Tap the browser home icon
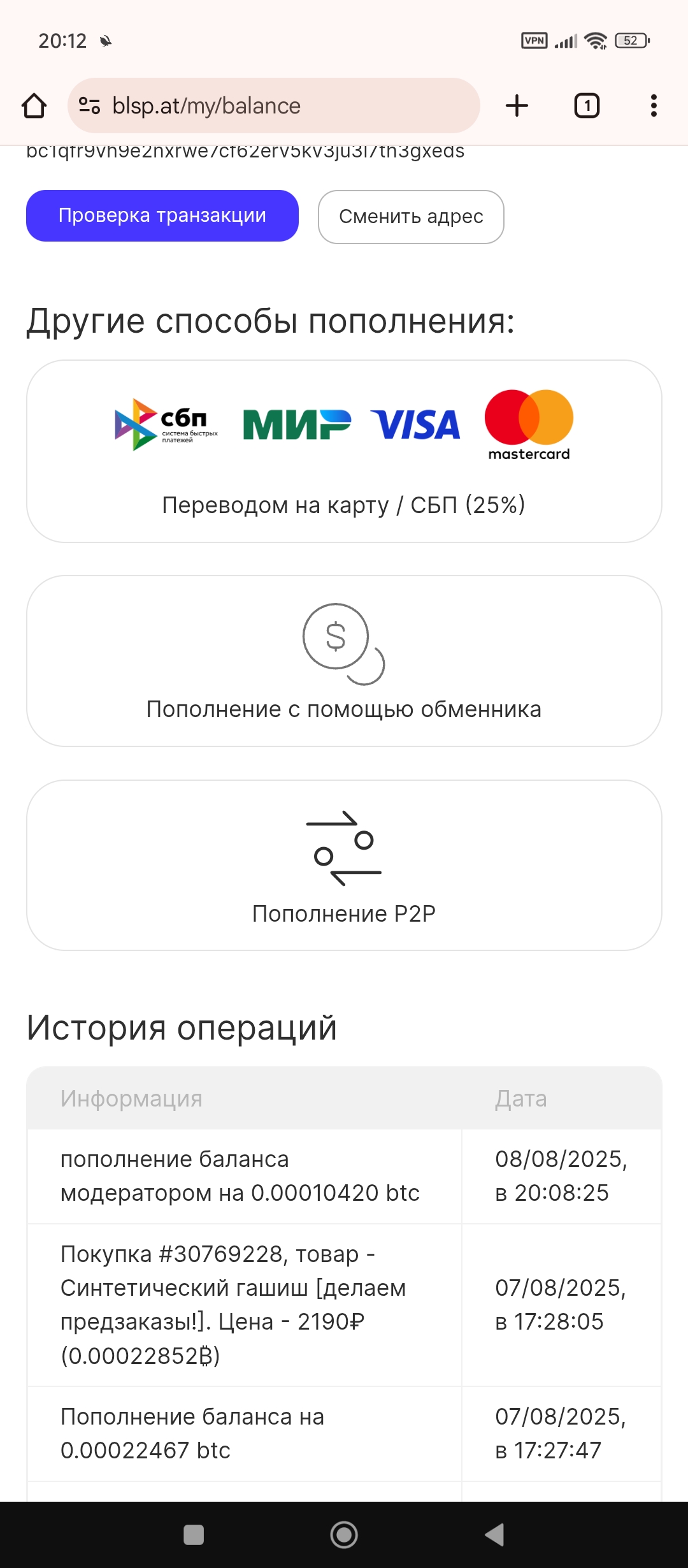This screenshot has height=1568, width=688. click(34, 106)
